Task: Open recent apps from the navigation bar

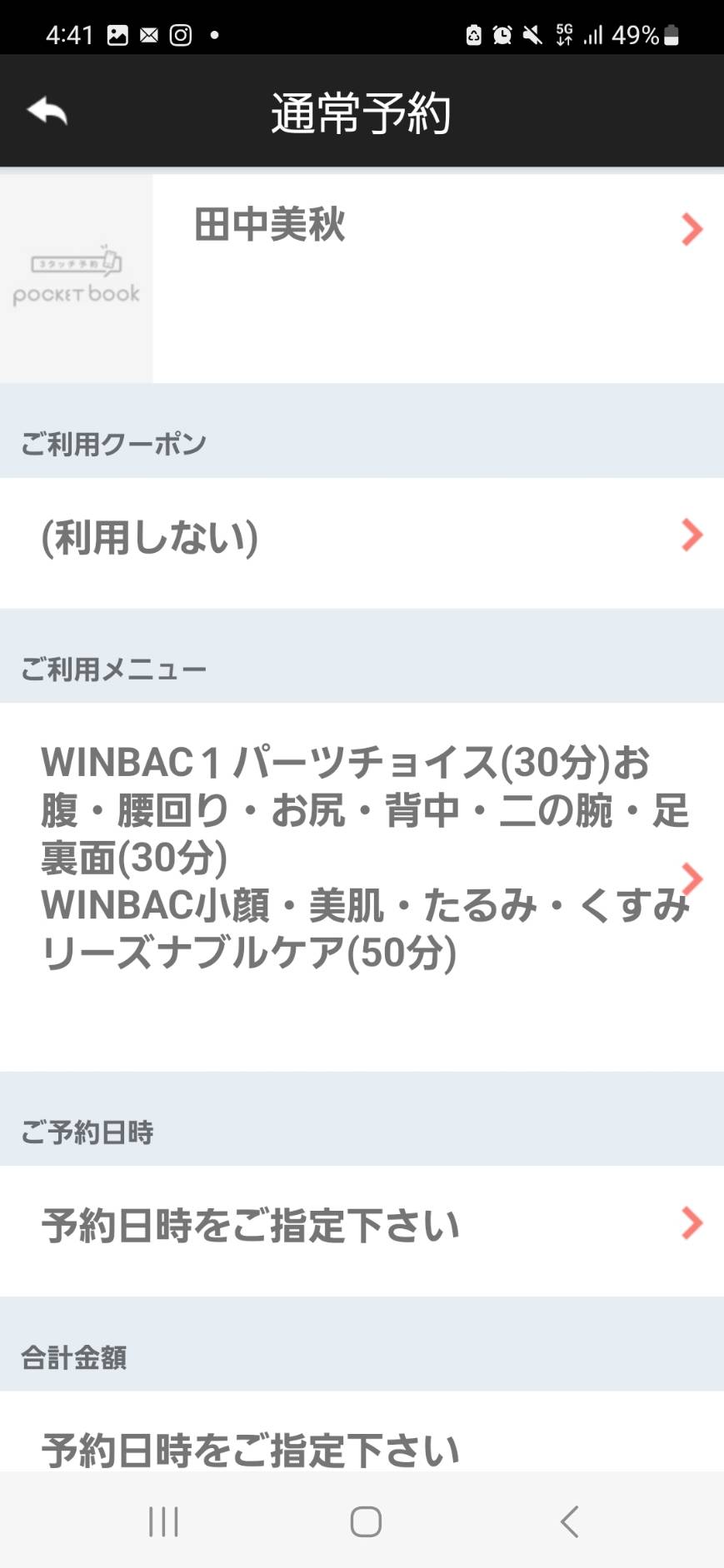Action: pyautogui.click(x=163, y=1521)
